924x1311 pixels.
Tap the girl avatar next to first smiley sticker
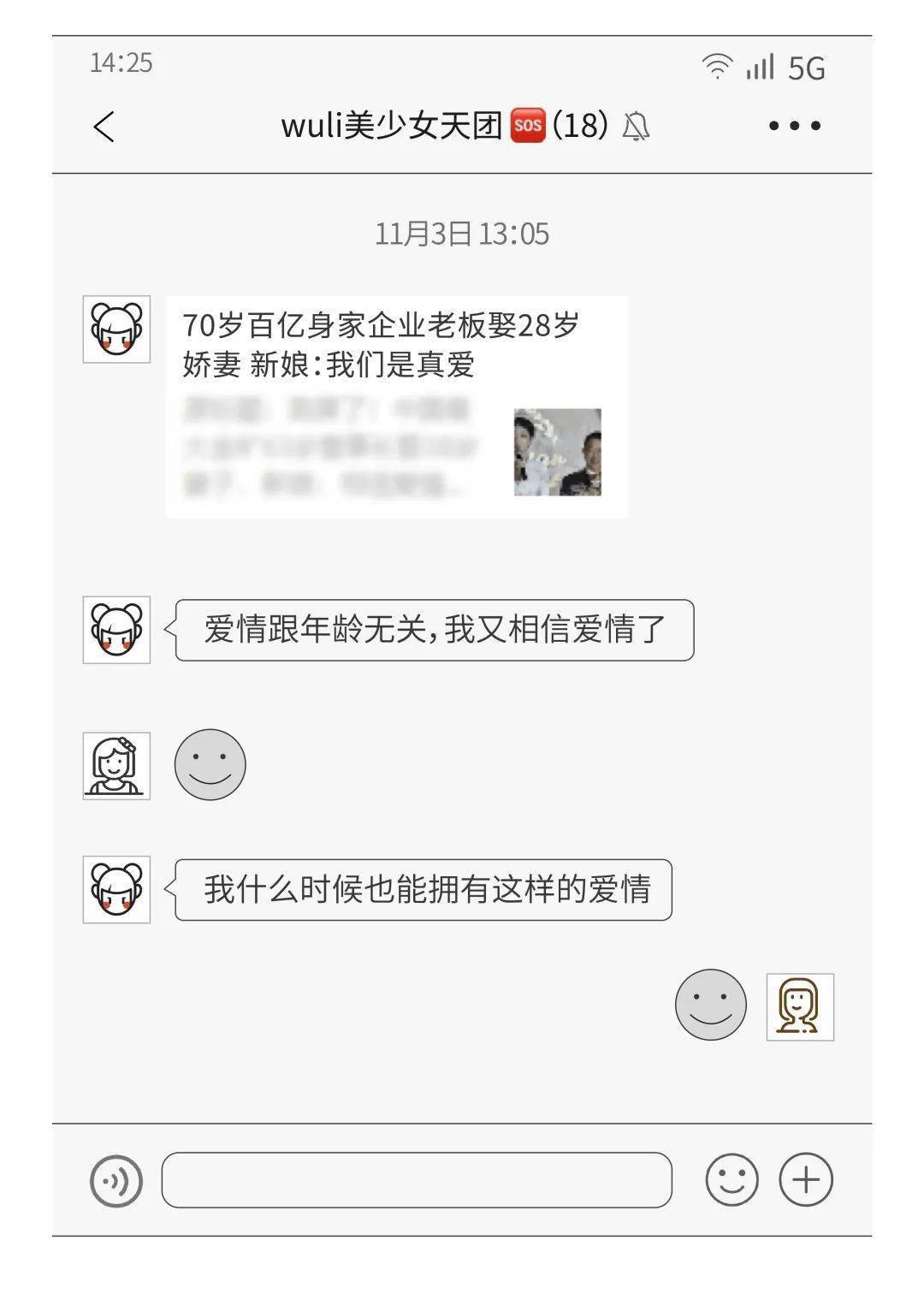pyautogui.click(x=115, y=766)
